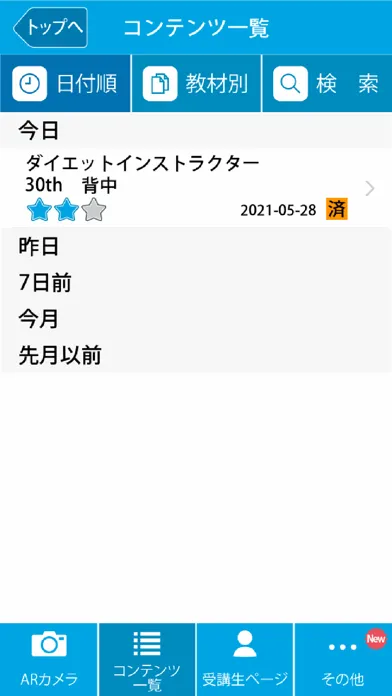392x696 pixels.
Task: Select the コンテンツ一覧 bottom tab
Action: (147, 660)
